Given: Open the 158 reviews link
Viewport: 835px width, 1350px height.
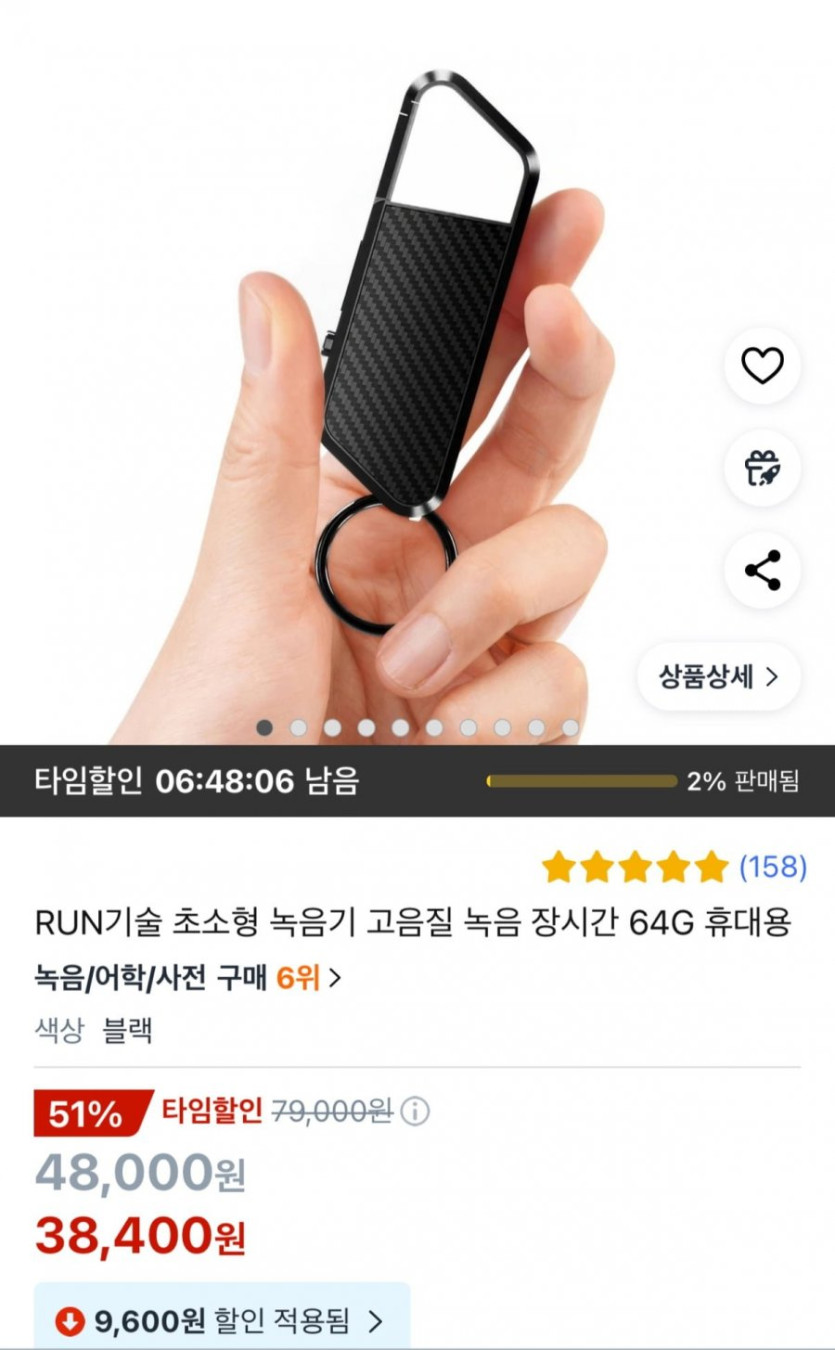Looking at the screenshot, I should (x=773, y=867).
